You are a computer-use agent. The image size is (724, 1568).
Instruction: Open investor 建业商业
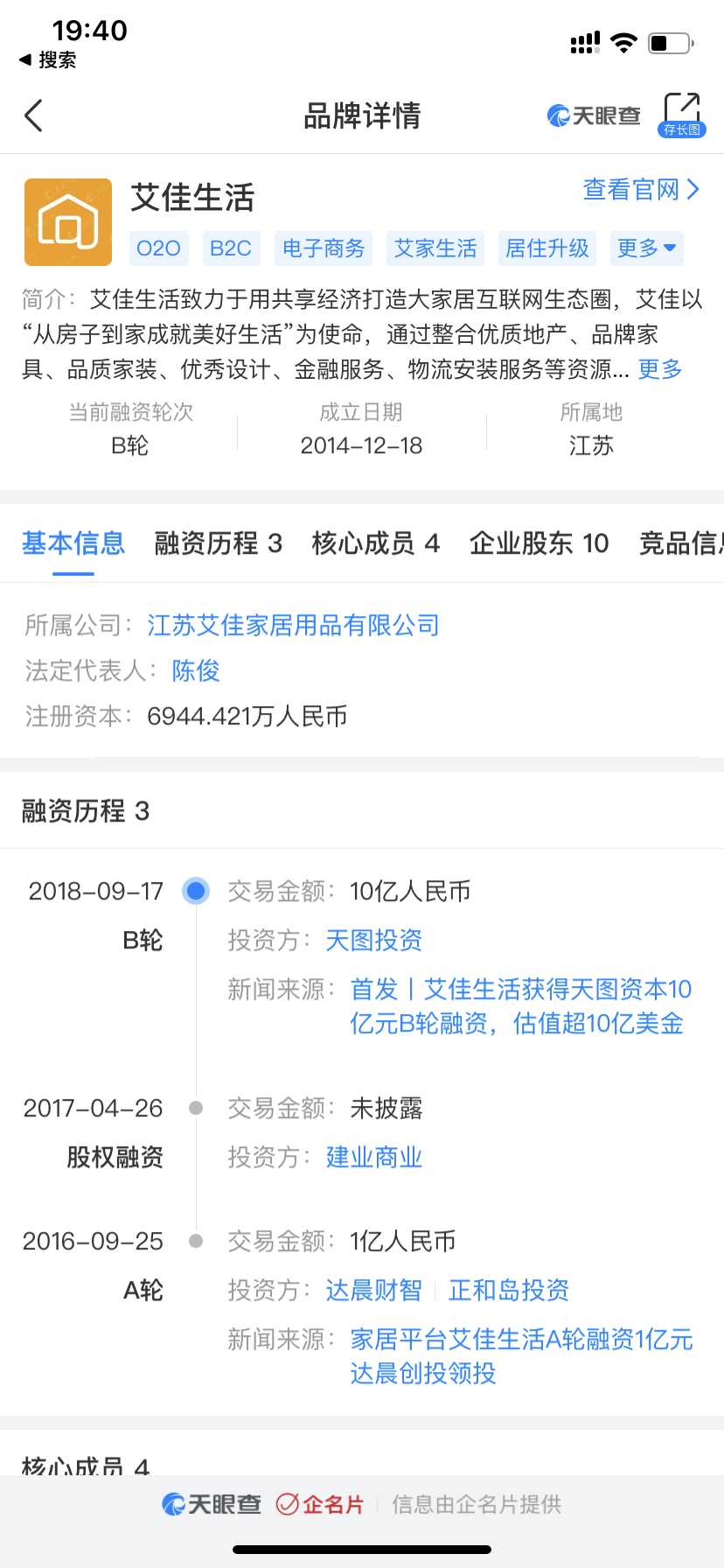373,1158
